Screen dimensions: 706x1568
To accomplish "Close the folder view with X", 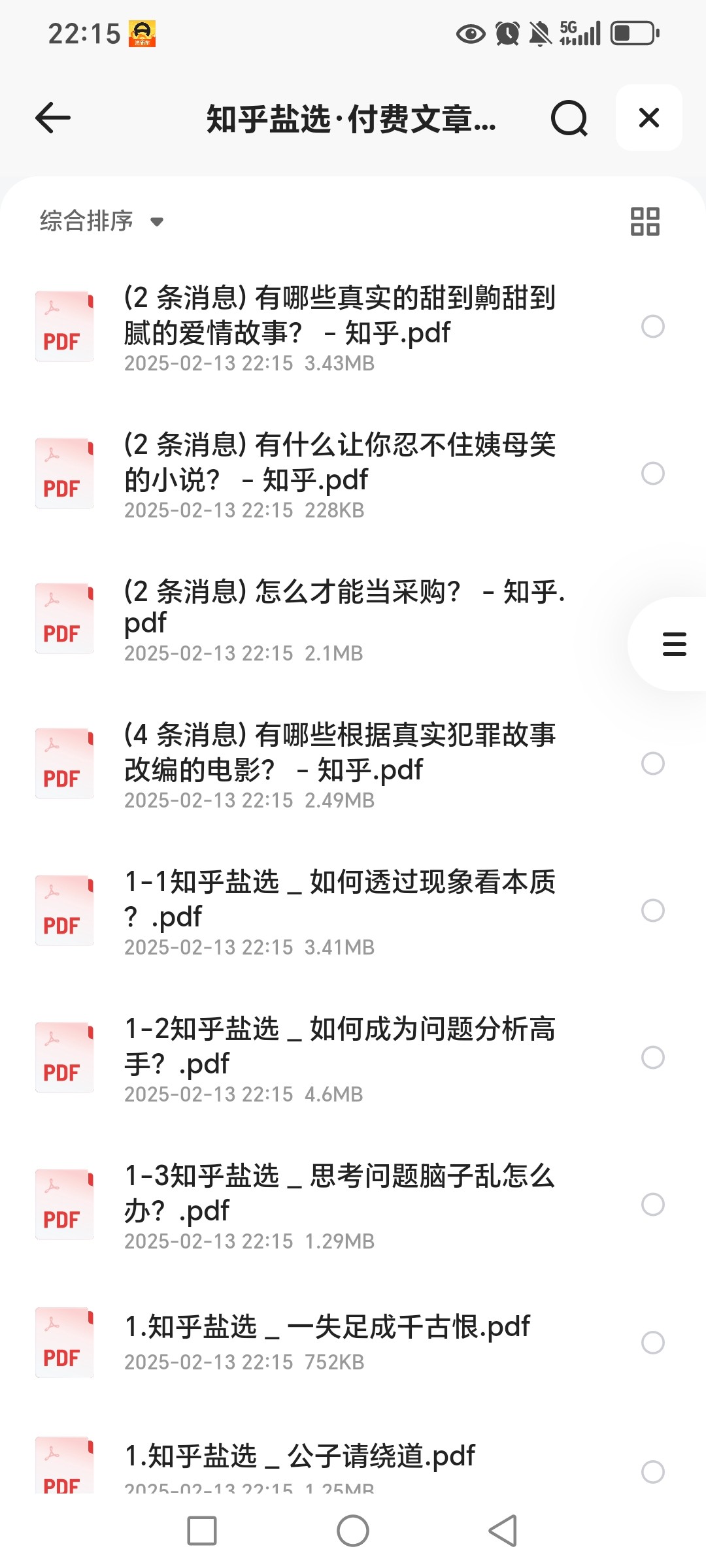I will coord(648,118).
